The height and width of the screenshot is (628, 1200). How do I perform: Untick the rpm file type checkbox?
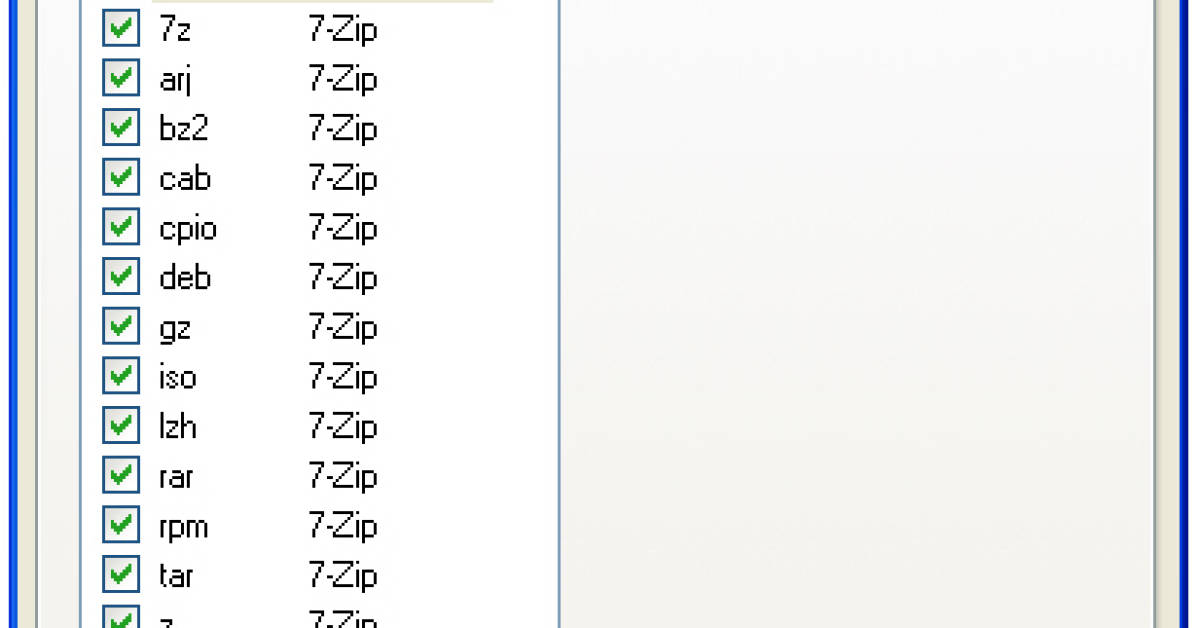[121, 524]
